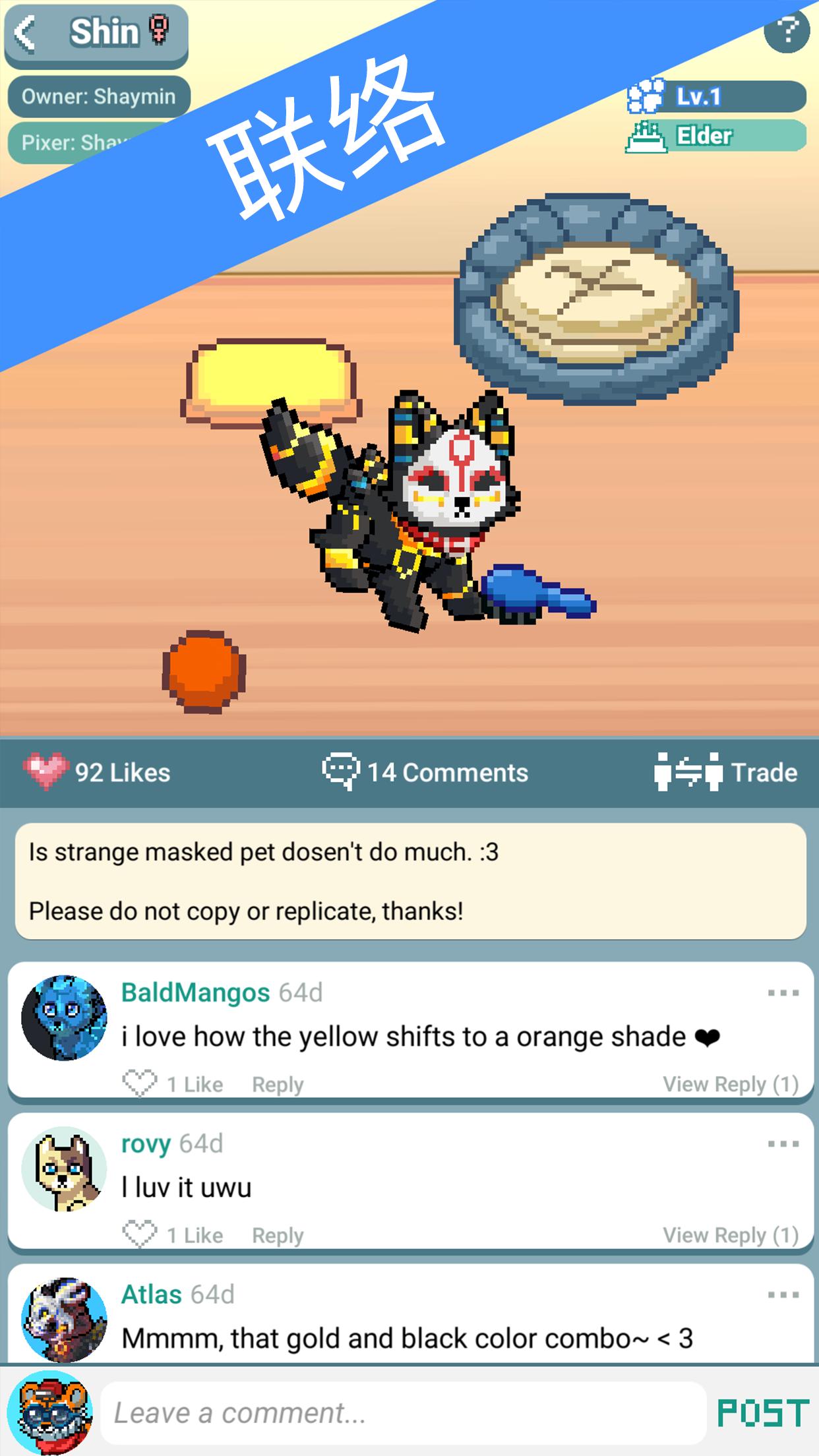Viewport: 819px width, 1456px height.
Task: Like rovy's comment
Action: coord(140,1234)
